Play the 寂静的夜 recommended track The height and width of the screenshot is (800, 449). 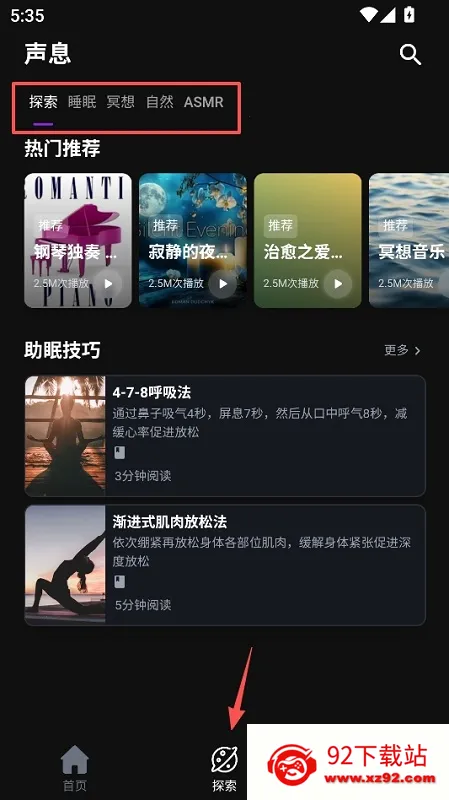tap(223, 284)
